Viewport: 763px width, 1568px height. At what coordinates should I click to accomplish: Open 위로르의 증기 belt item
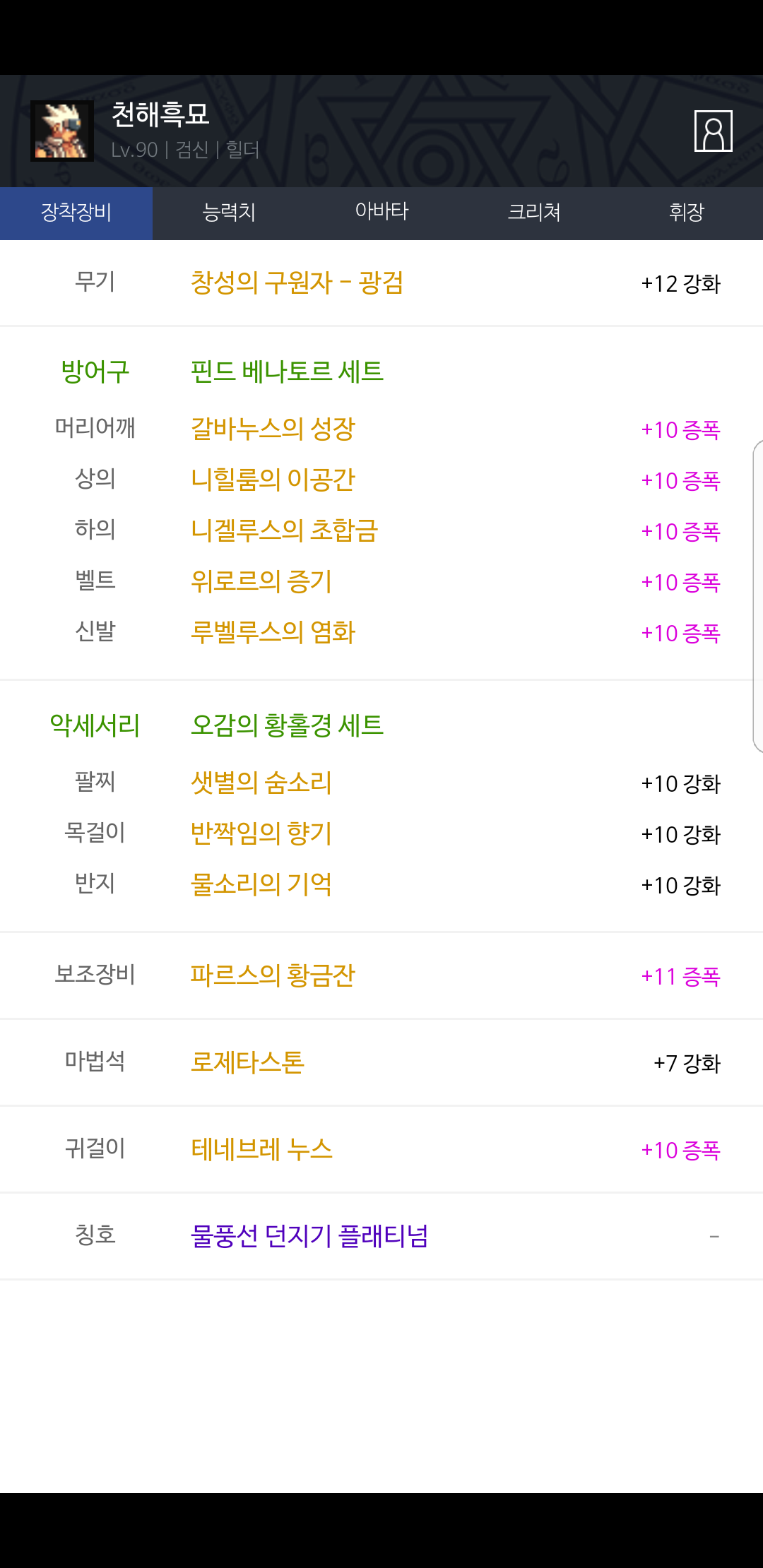(261, 581)
